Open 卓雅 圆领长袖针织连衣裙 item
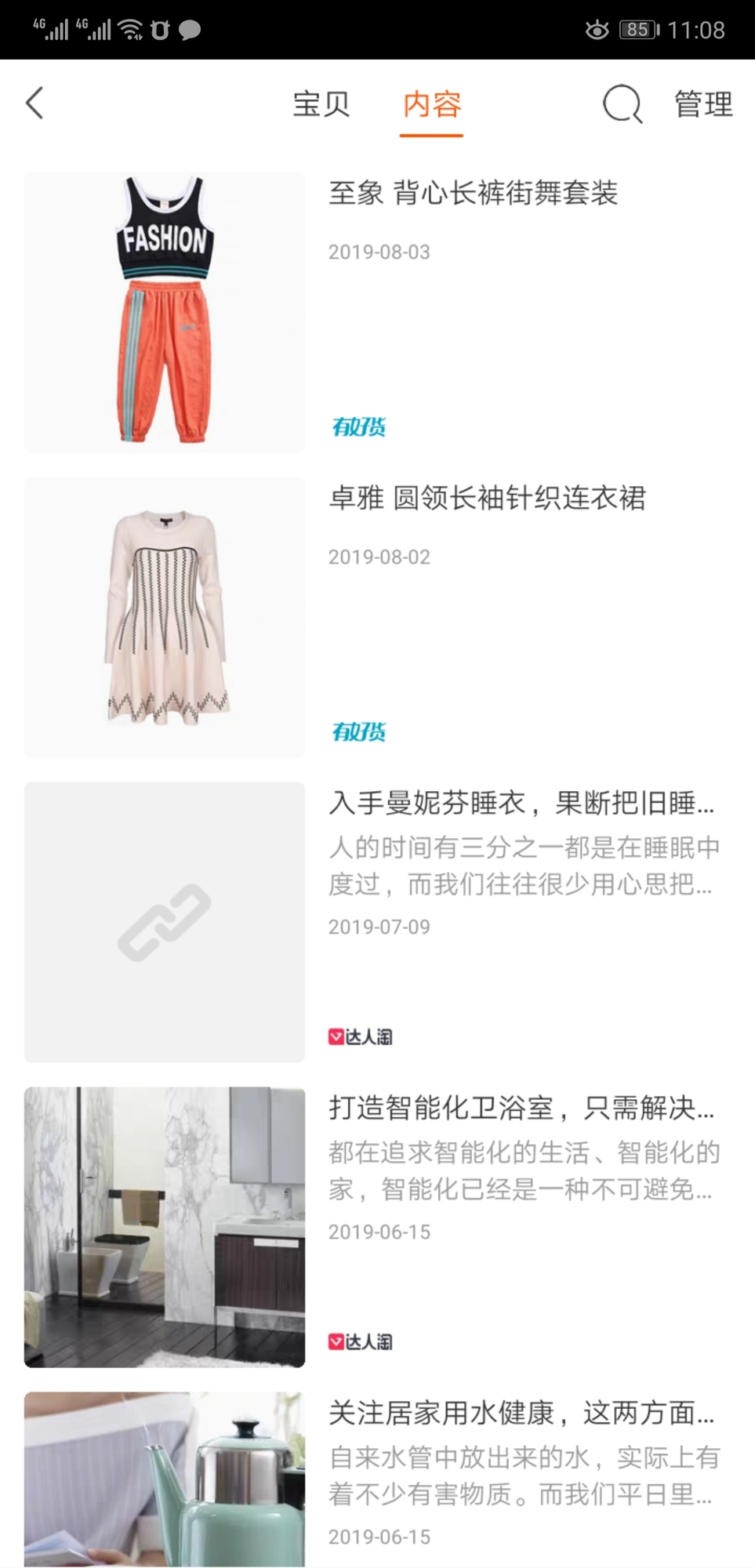The height and width of the screenshot is (1568, 755). 487,498
